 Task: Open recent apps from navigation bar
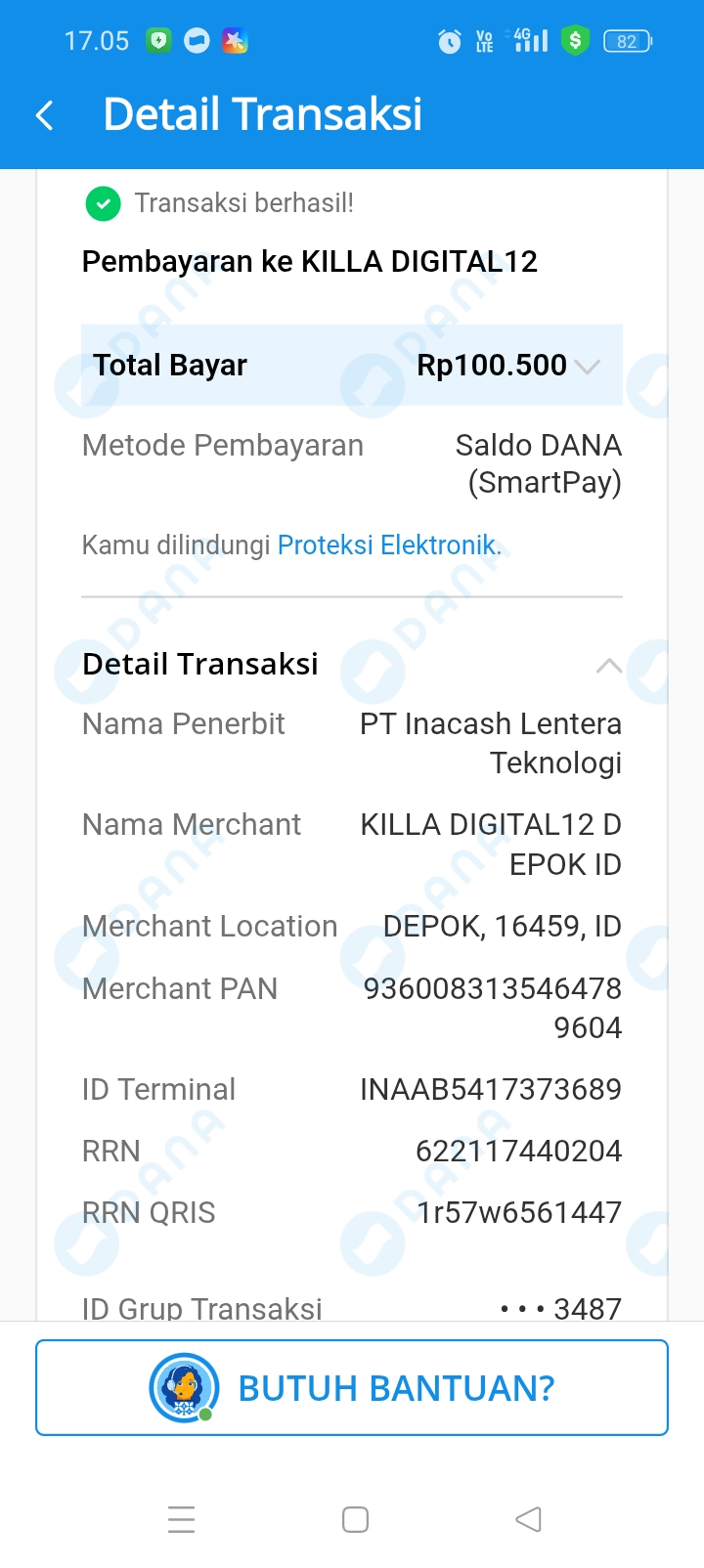(x=182, y=1519)
